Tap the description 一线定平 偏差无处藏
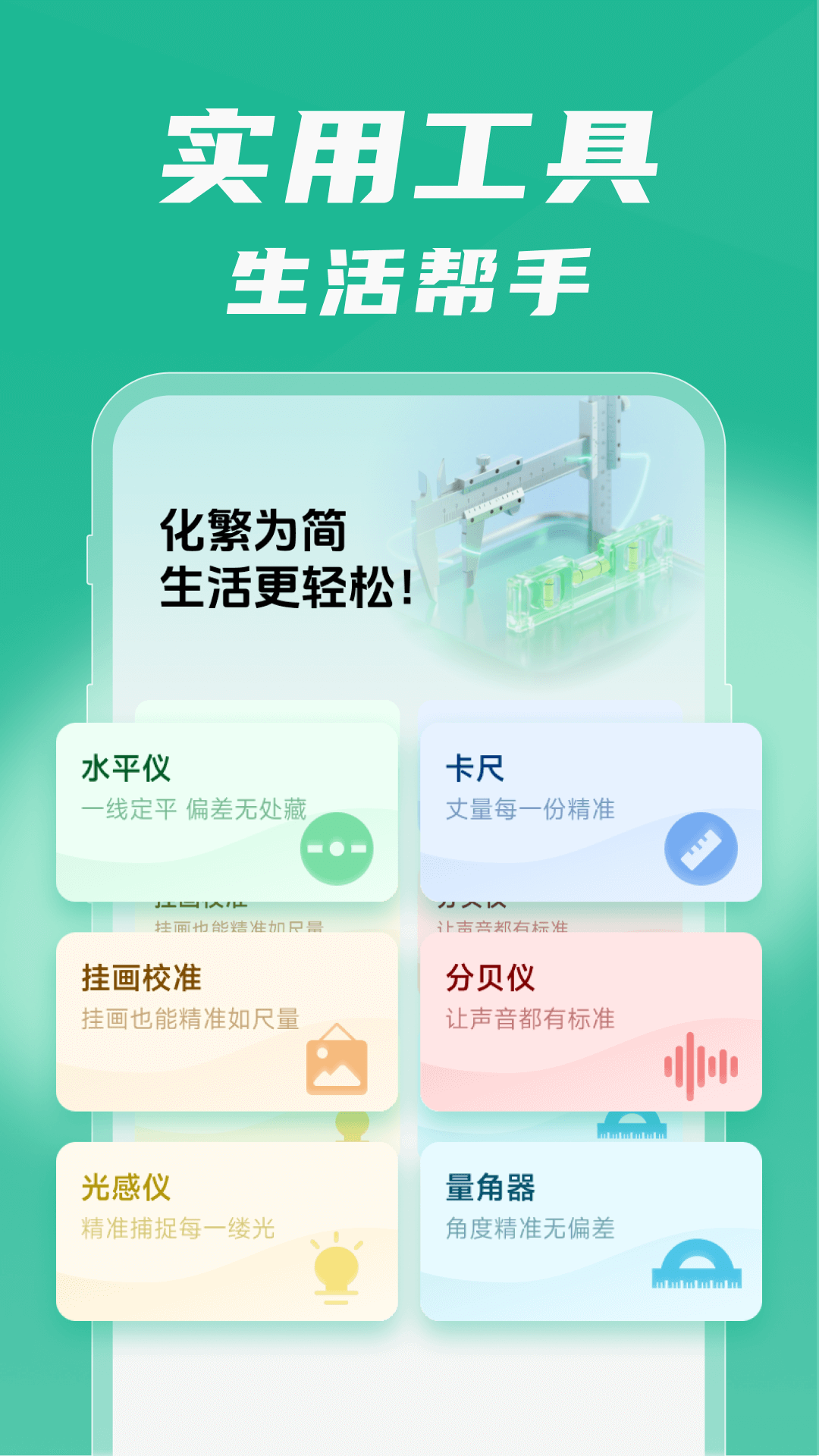Image resolution: width=819 pixels, height=1456 pixels. click(x=193, y=809)
